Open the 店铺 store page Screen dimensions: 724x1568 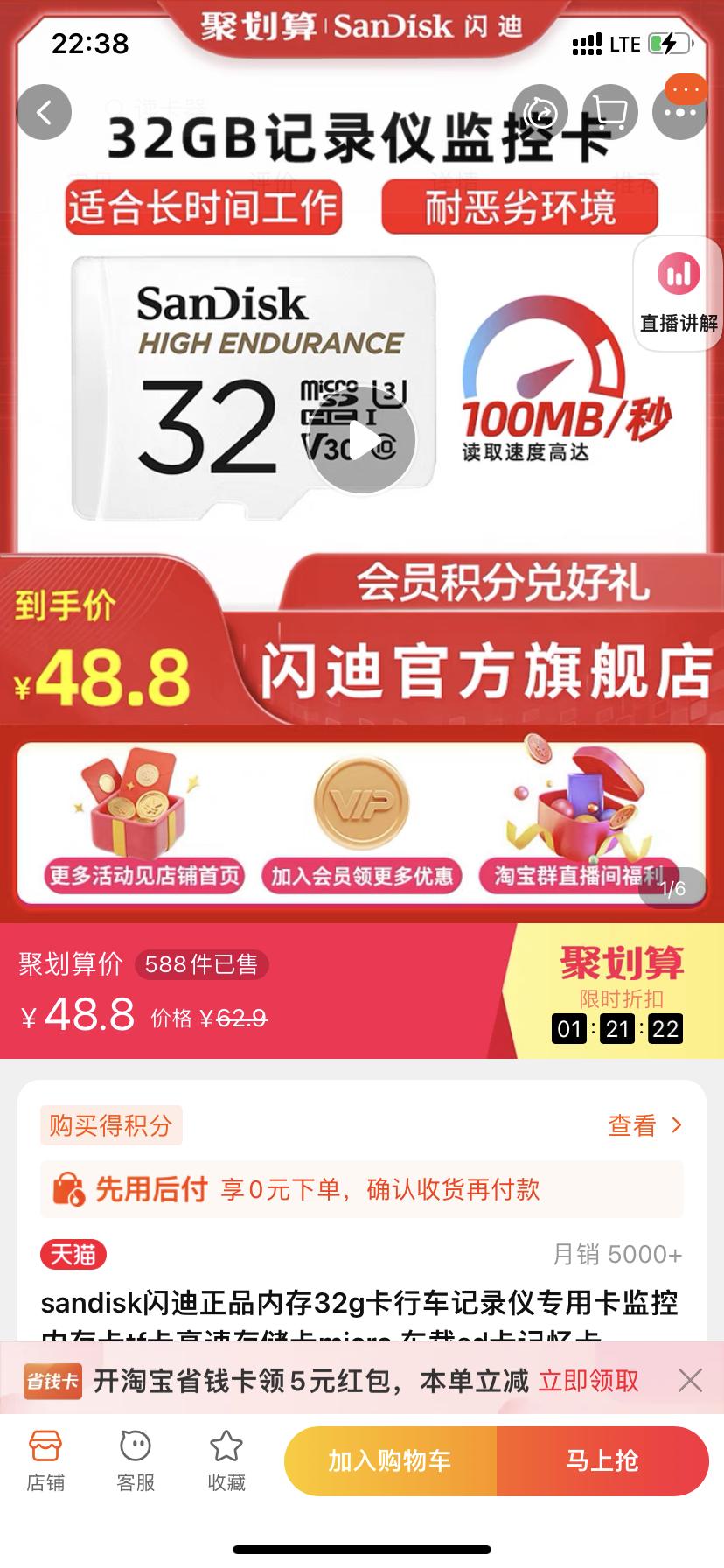click(x=45, y=1461)
